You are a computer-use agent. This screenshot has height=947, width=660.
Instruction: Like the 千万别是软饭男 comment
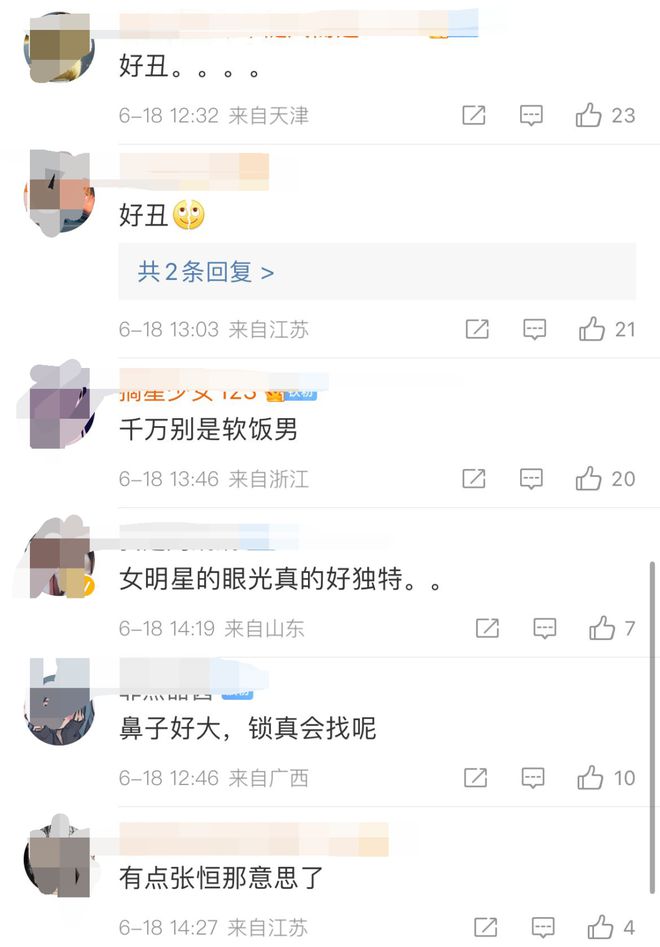pos(588,479)
